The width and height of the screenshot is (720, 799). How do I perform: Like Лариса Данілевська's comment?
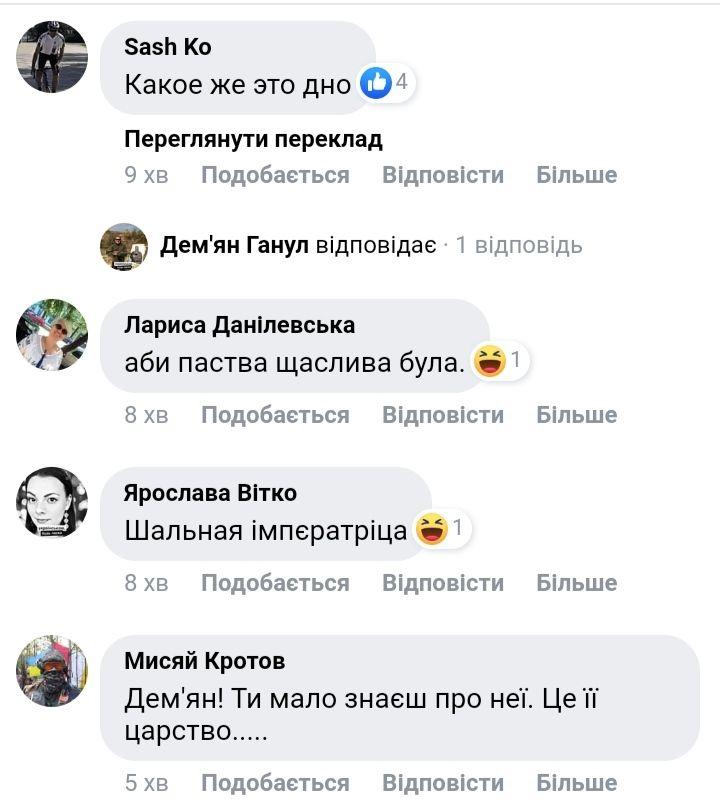pyautogui.click(x=275, y=415)
